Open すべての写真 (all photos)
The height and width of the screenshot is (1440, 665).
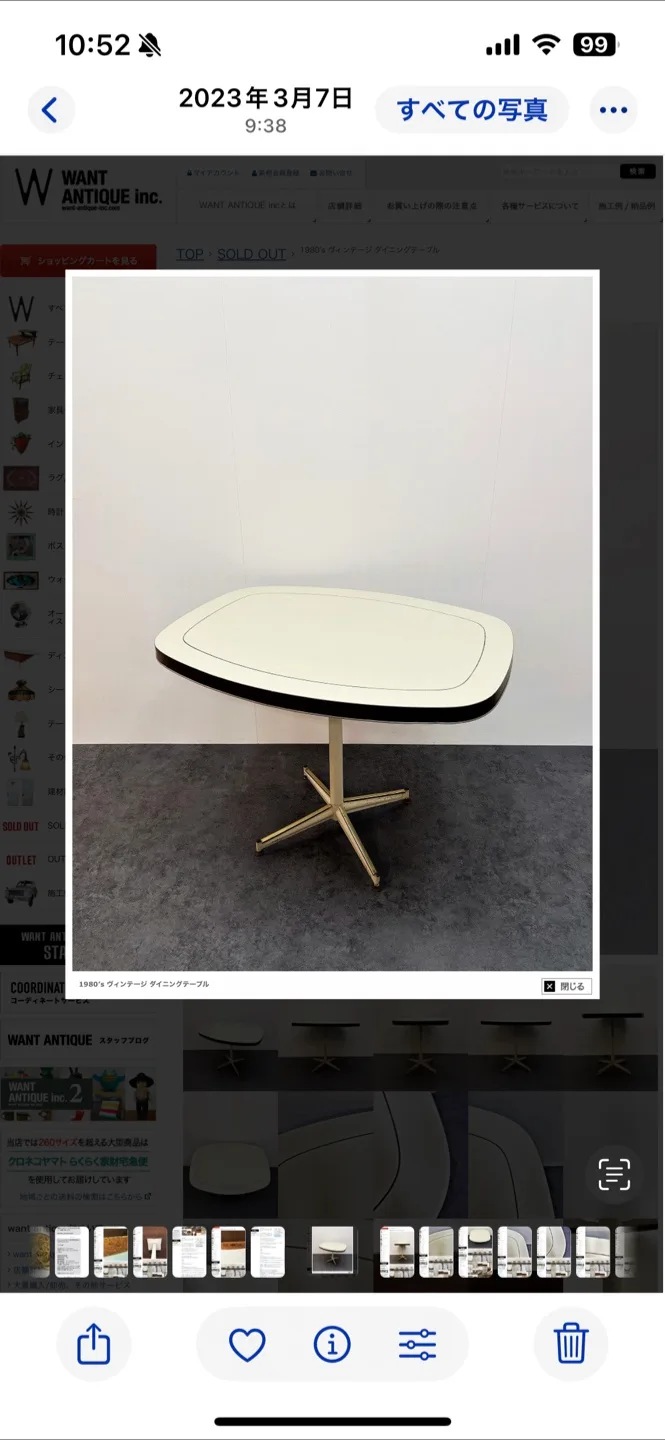(472, 109)
